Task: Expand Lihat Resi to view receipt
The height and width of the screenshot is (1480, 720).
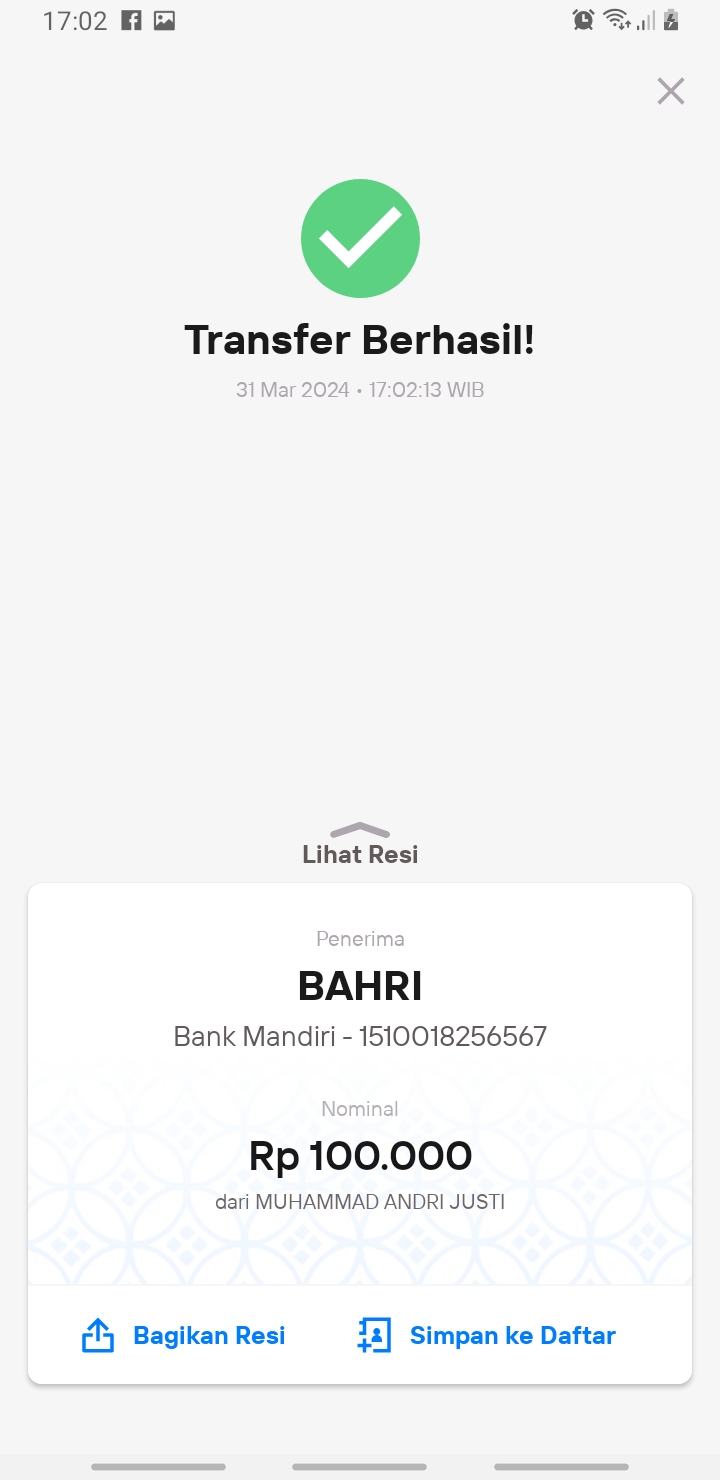Action: 360,844
